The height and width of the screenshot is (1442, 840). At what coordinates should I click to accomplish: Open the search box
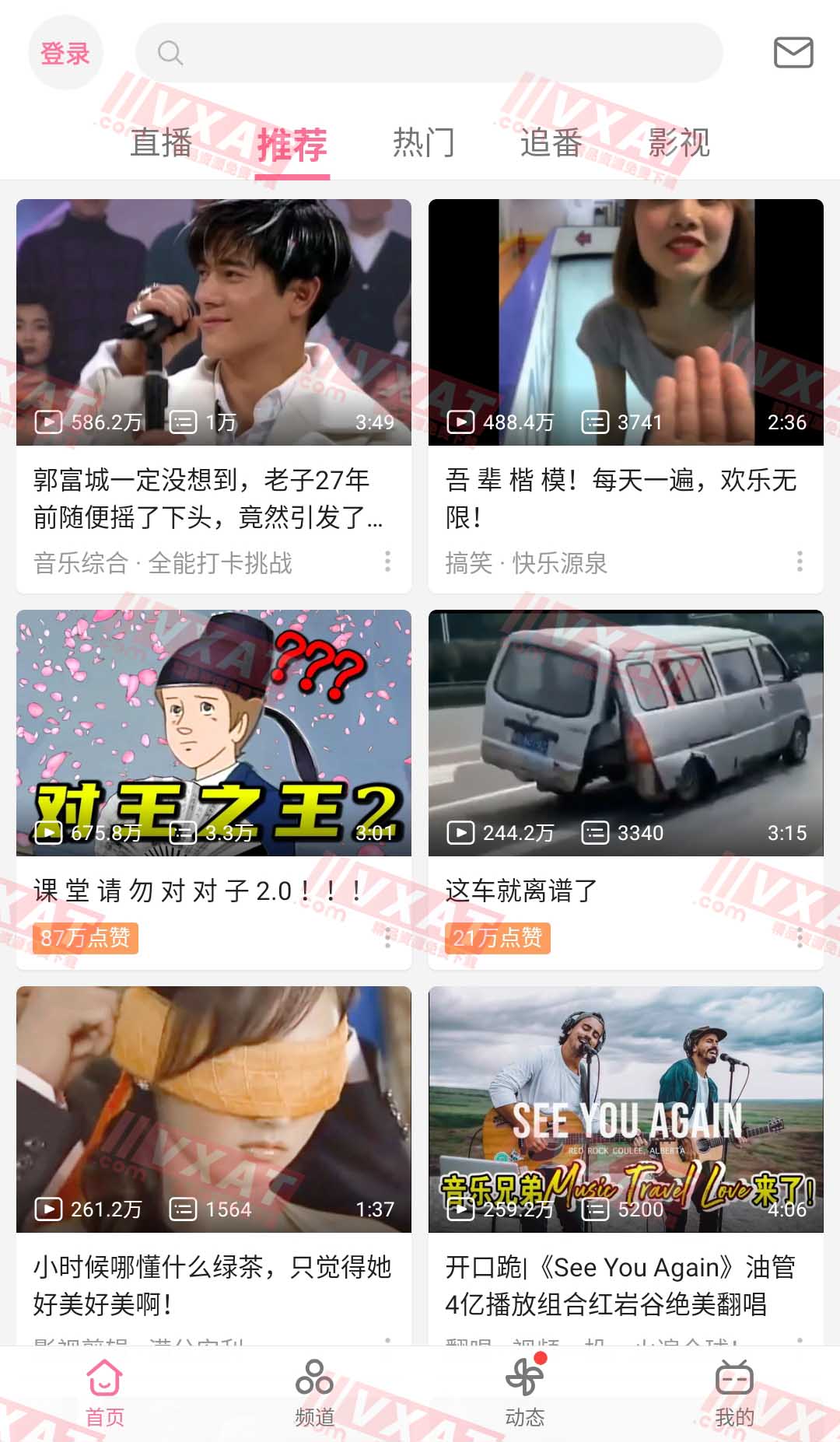[429, 53]
